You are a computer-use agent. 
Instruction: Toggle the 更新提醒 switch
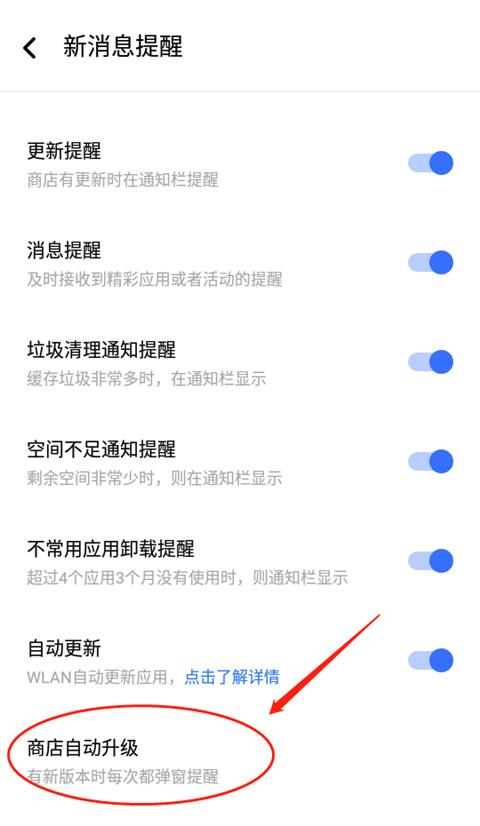(x=430, y=163)
